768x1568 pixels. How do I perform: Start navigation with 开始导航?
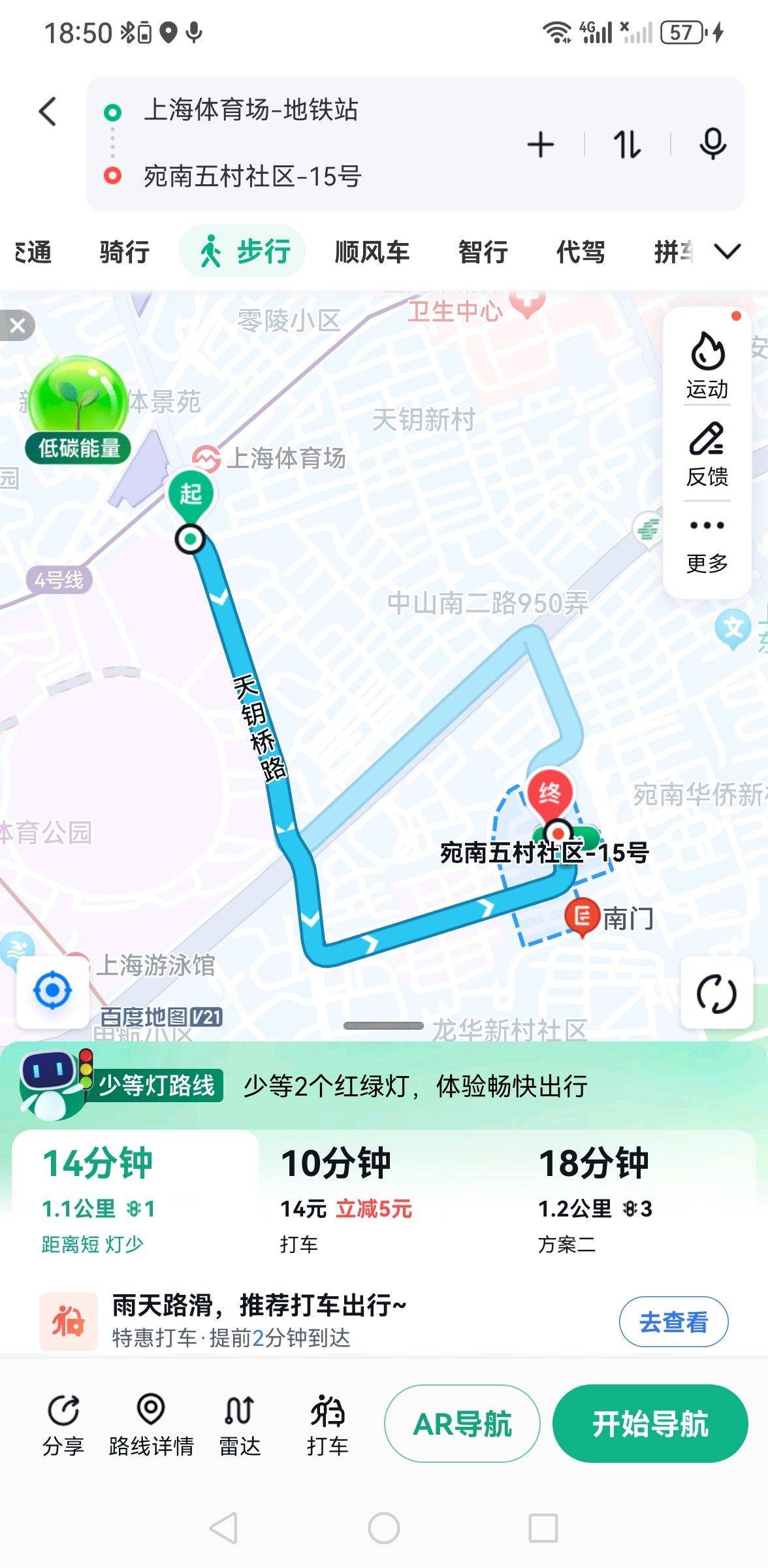coord(650,1424)
